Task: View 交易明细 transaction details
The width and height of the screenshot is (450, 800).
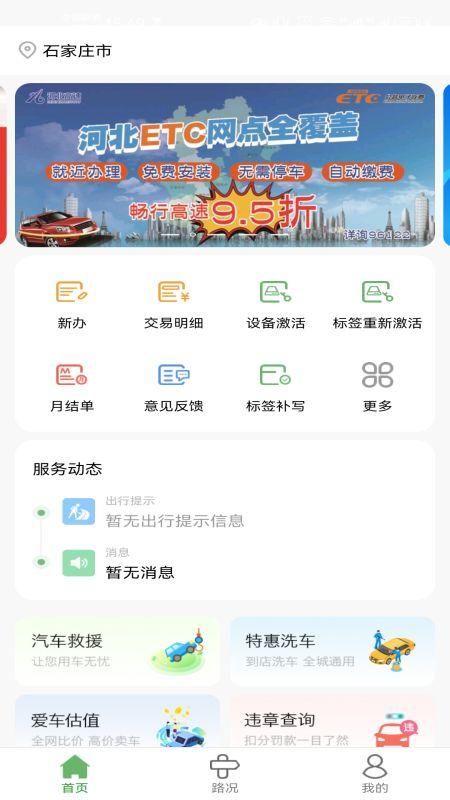Action: (x=173, y=305)
